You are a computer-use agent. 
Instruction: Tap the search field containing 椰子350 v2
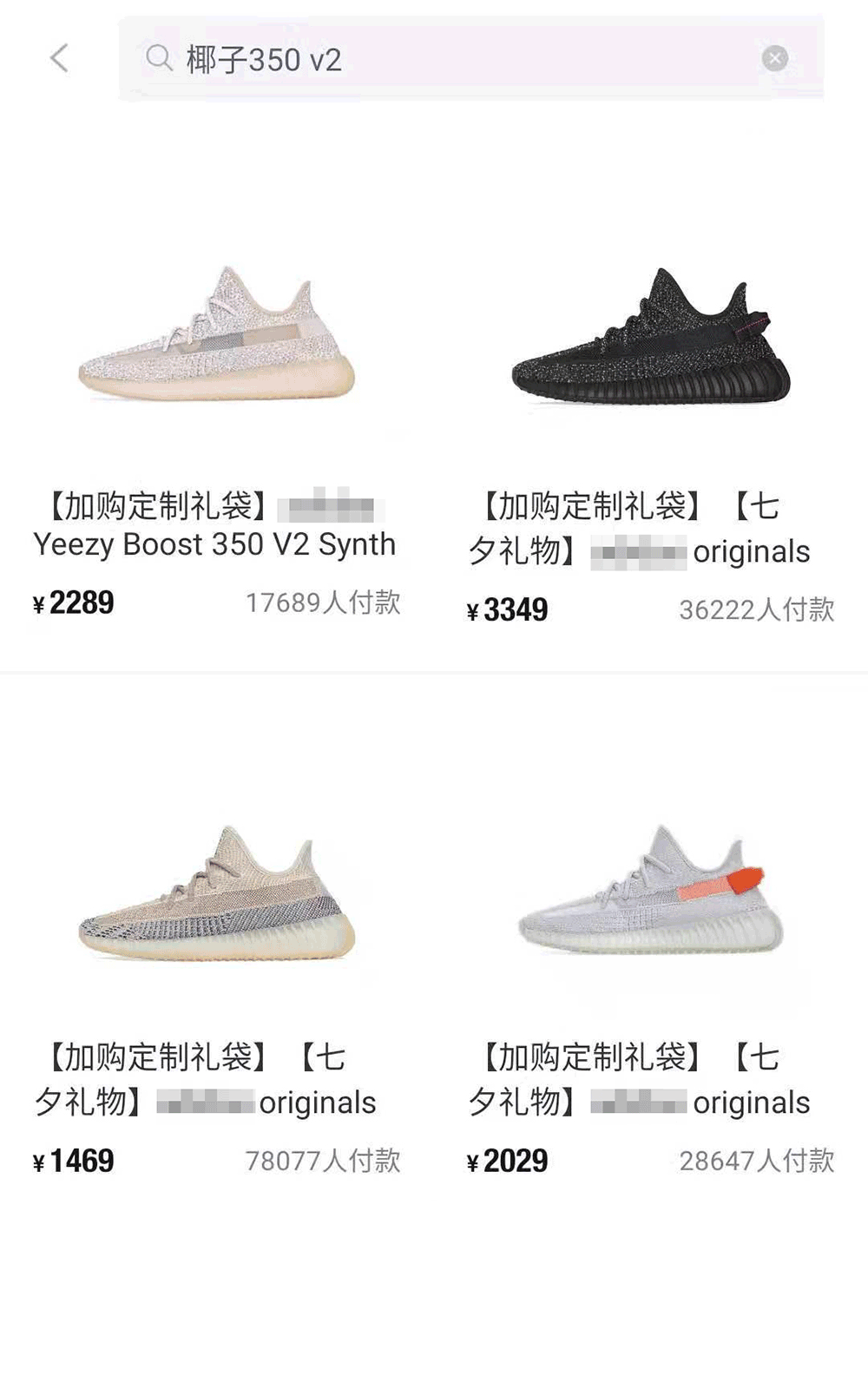point(451,59)
